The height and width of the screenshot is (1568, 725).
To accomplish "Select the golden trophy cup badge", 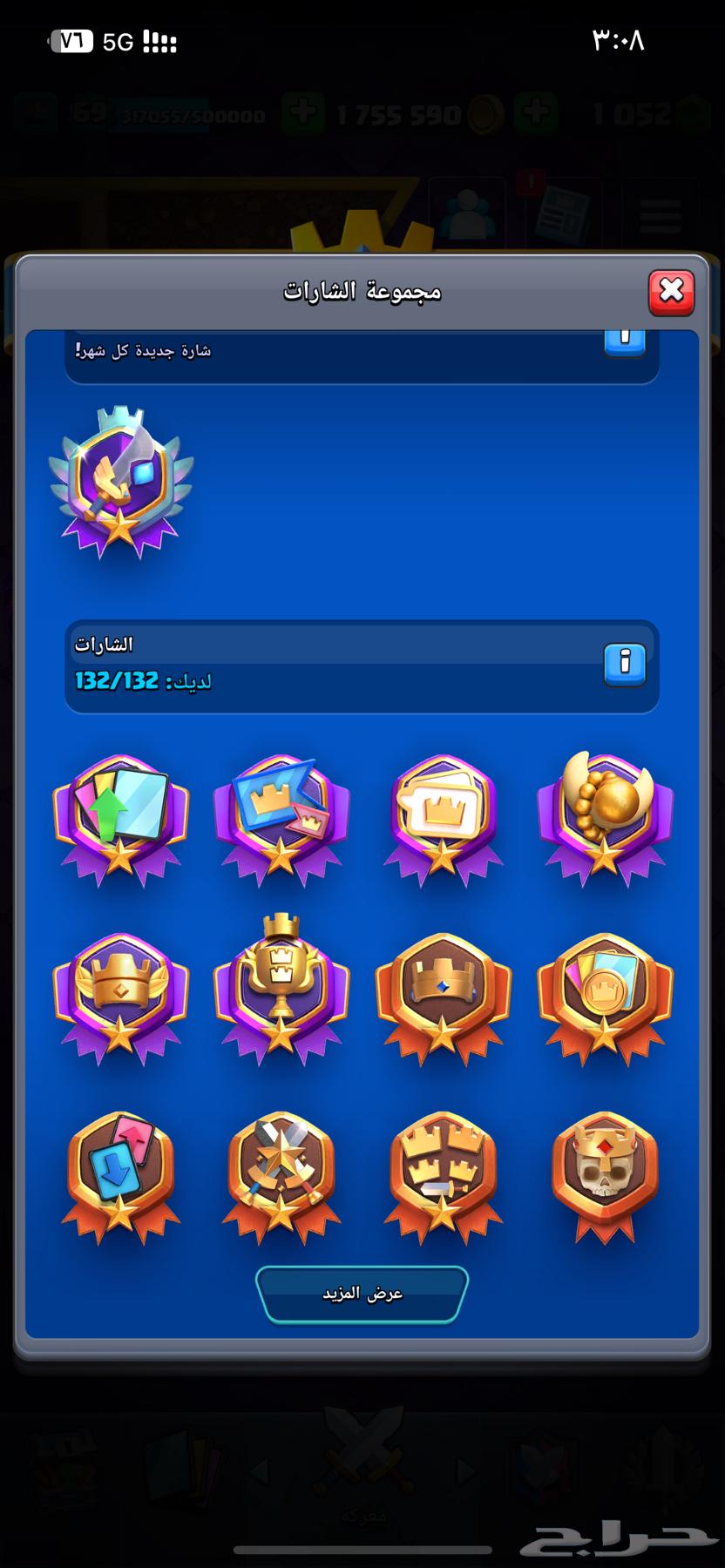I will coord(281,989).
